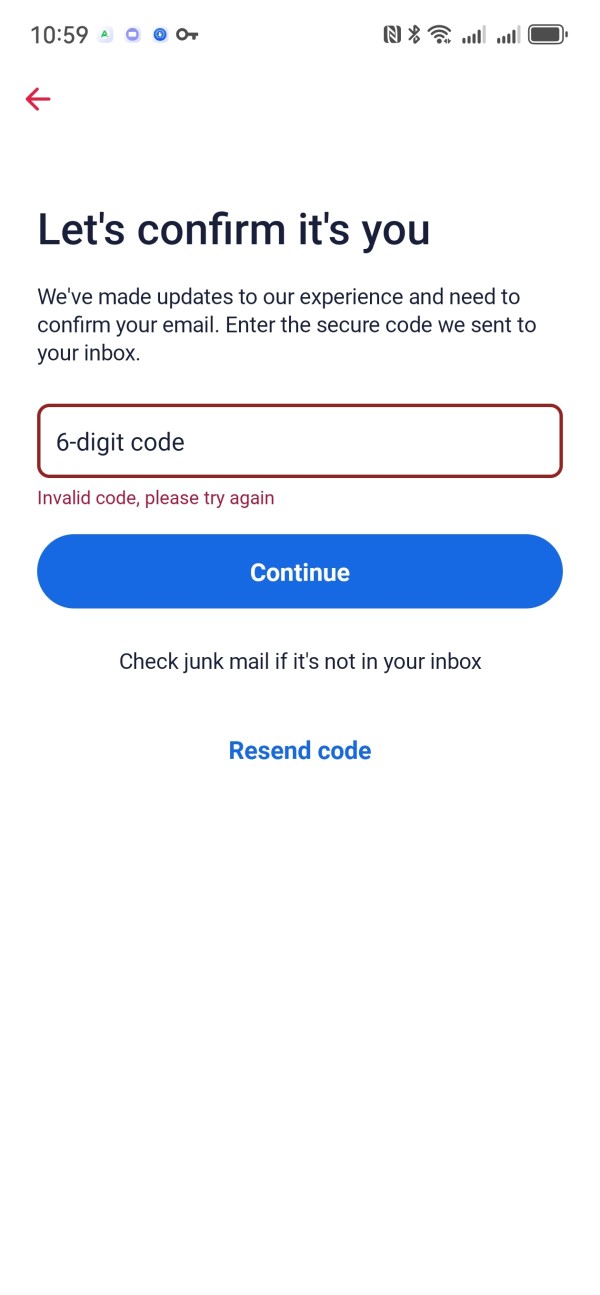Tap the blue Continue button
This screenshot has width=600, height=1295.
point(300,571)
